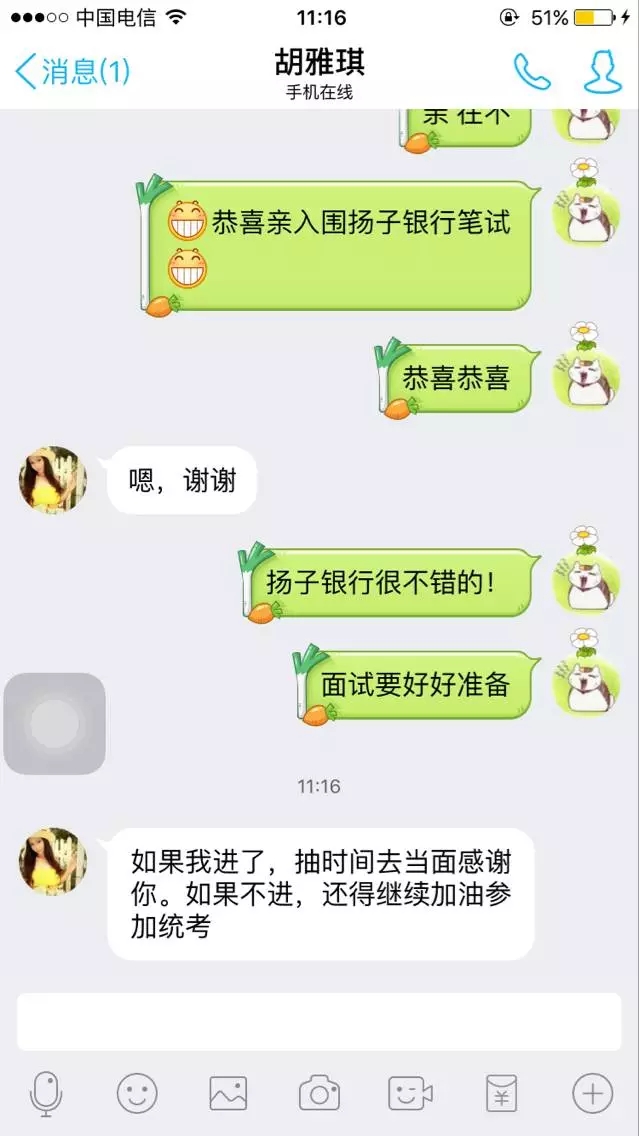Image resolution: width=639 pixels, height=1136 pixels.
Task: Open the plus more-options menu
Action: point(592,1093)
